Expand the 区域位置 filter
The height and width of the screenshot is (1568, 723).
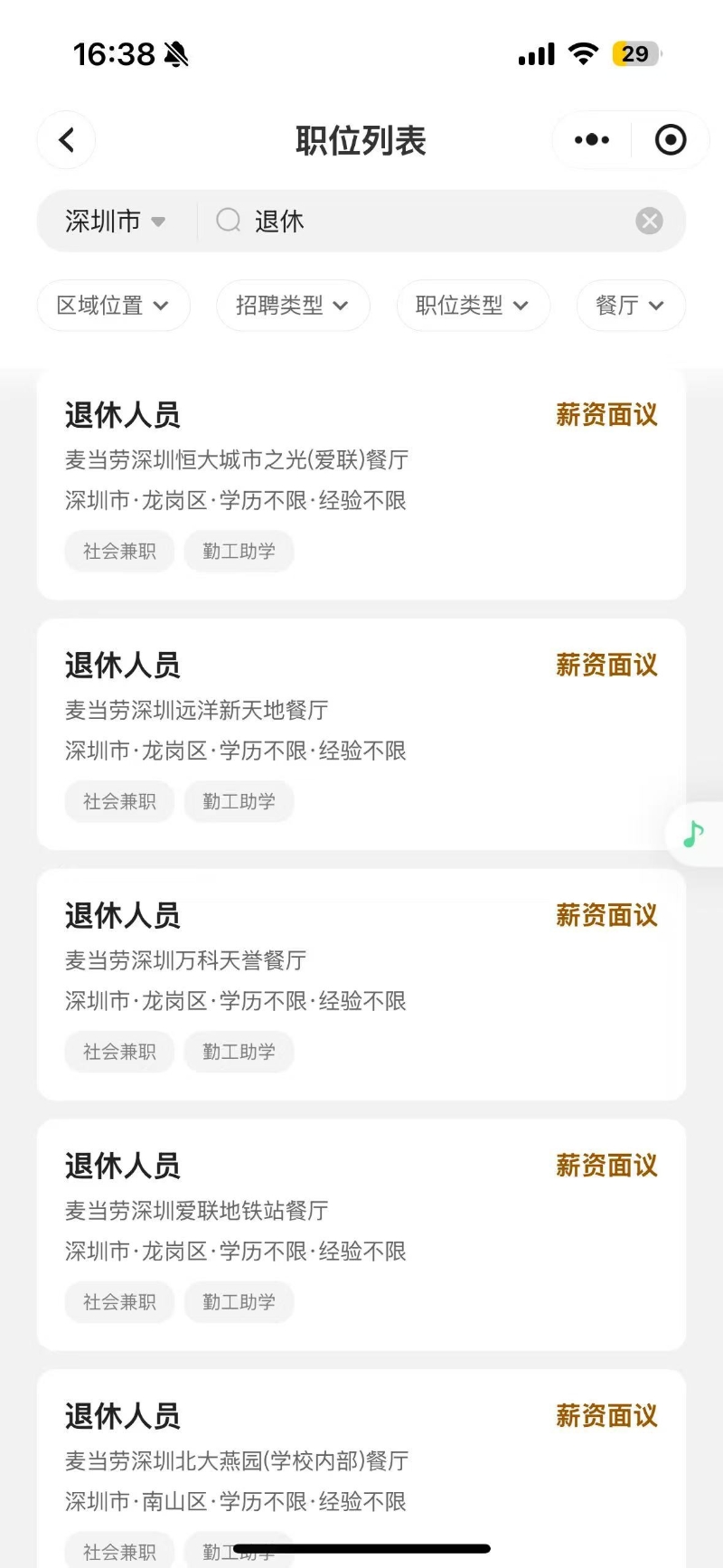pos(113,306)
